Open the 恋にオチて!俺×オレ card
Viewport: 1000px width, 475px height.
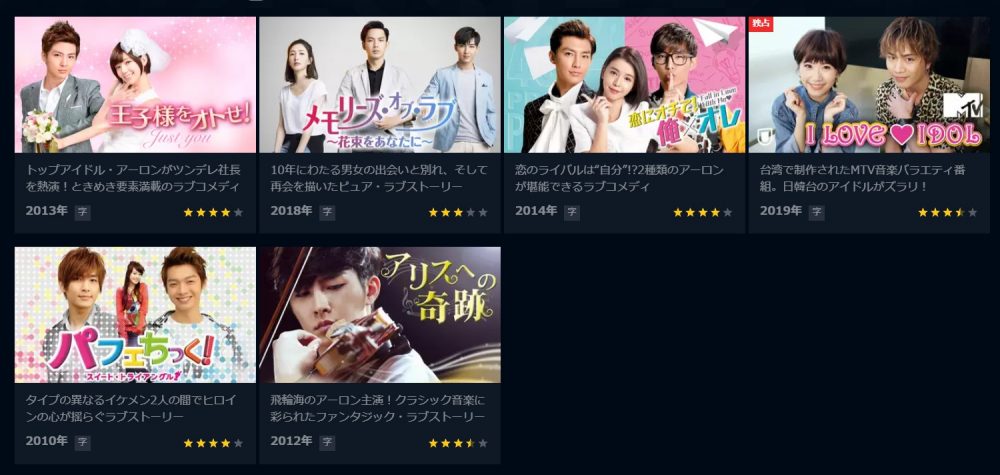click(624, 85)
